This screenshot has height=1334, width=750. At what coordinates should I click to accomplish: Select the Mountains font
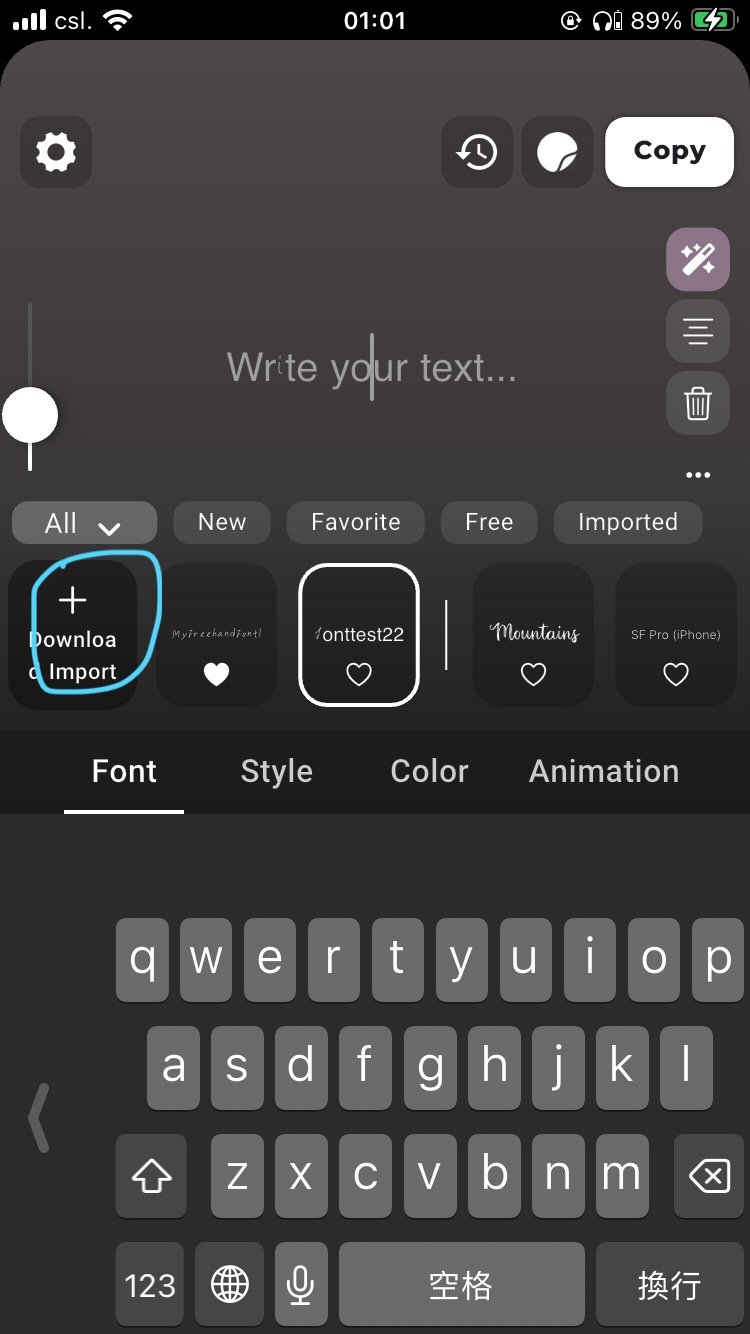[533, 634]
